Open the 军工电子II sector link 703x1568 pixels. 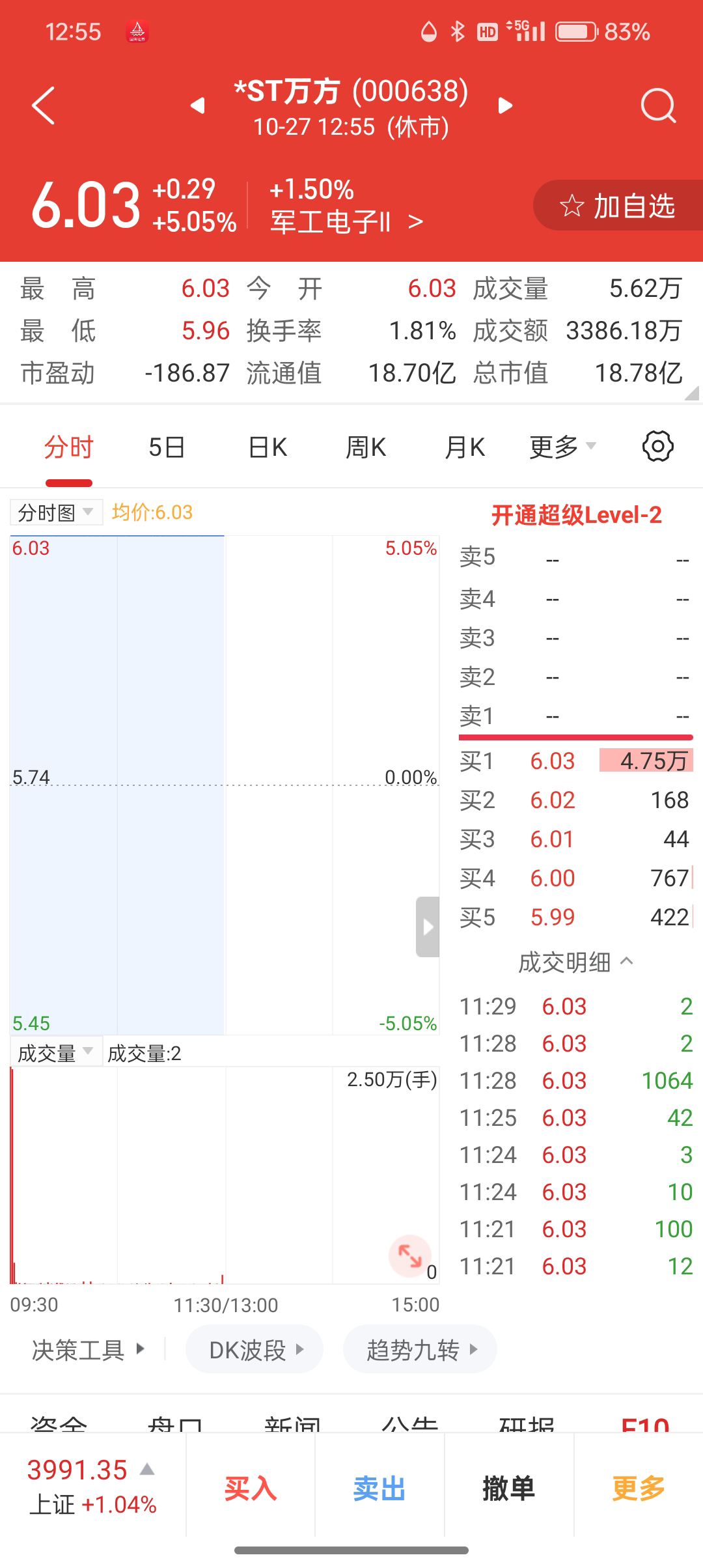(346, 222)
